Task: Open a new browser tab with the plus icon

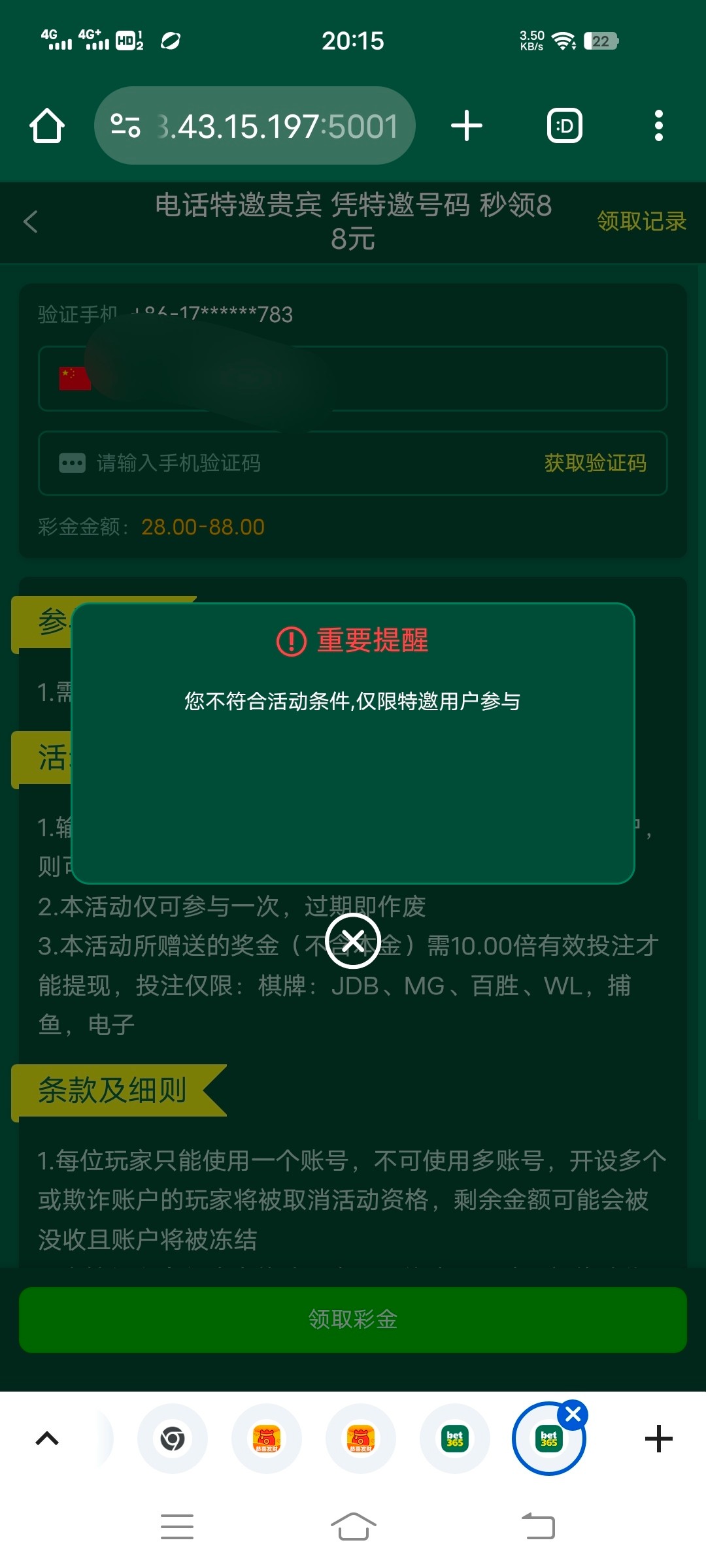Action: [x=467, y=125]
